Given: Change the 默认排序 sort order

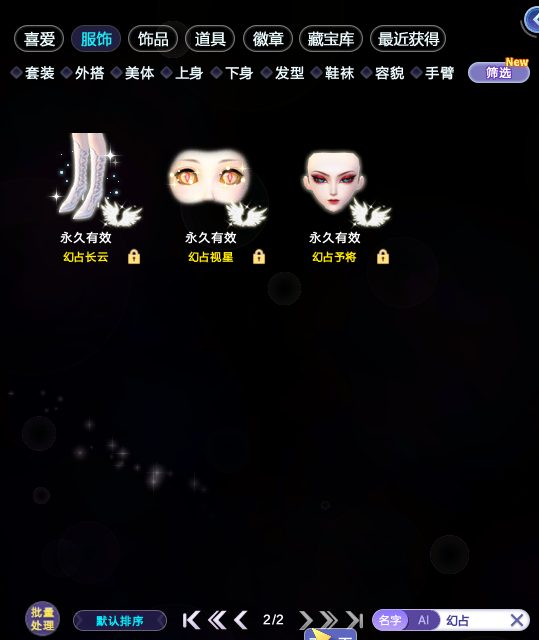Looking at the screenshot, I should pyautogui.click(x=120, y=621).
